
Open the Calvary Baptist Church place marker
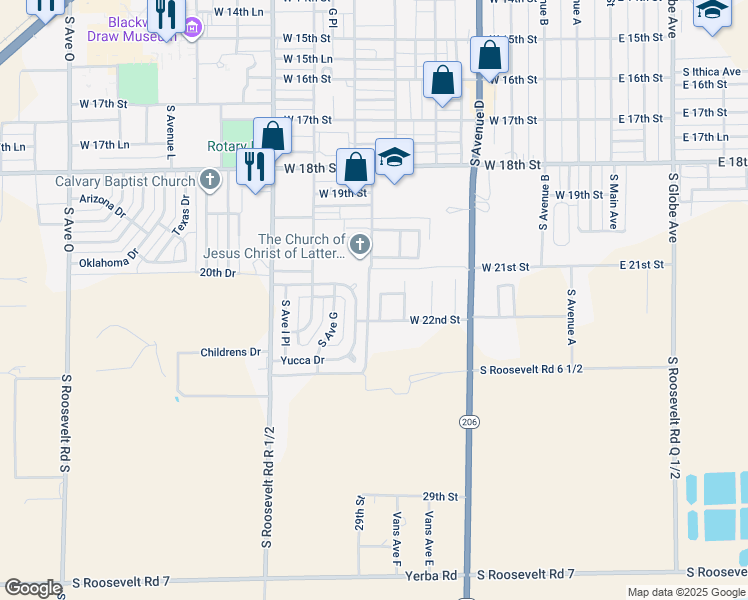pos(209,181)
